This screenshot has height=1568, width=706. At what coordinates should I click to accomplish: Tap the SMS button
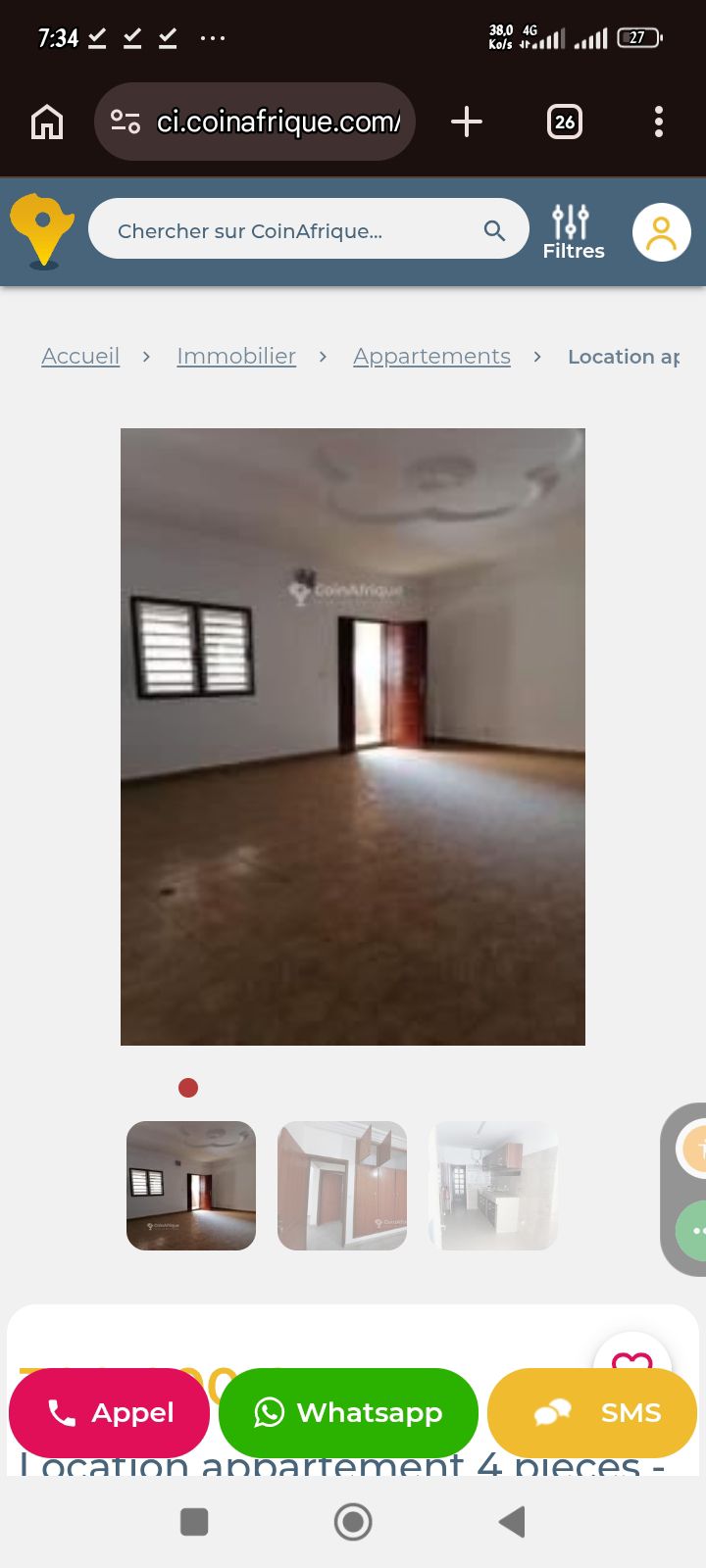[592, 1412]
